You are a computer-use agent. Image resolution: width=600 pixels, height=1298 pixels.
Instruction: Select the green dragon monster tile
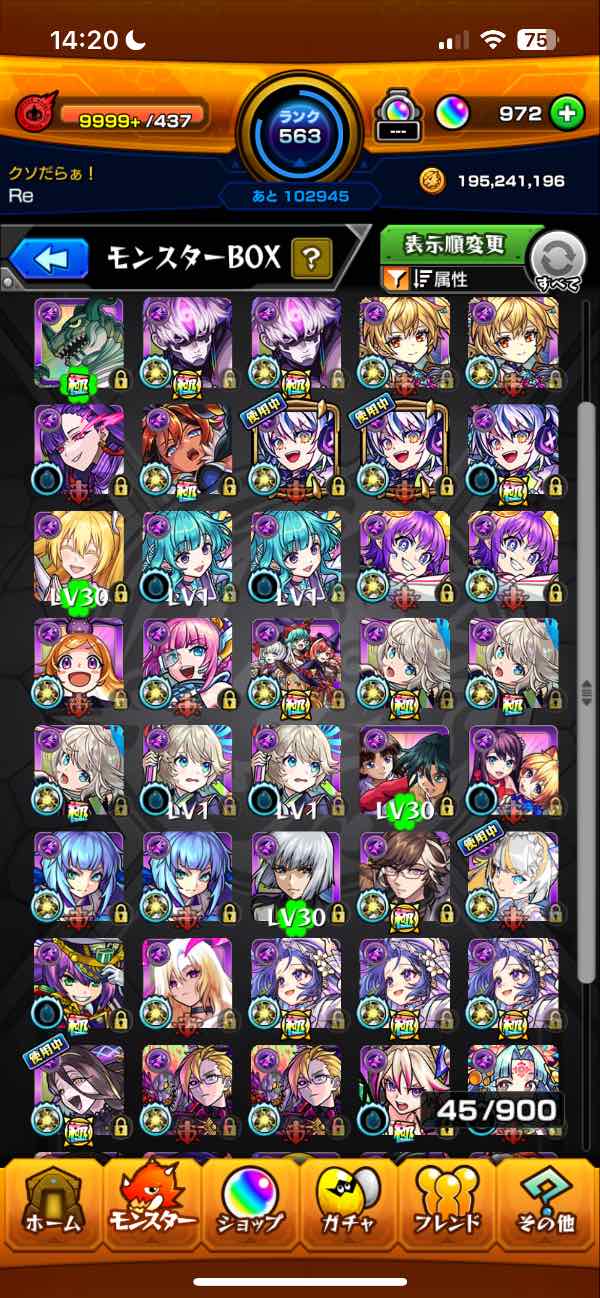tap(79, 343)
